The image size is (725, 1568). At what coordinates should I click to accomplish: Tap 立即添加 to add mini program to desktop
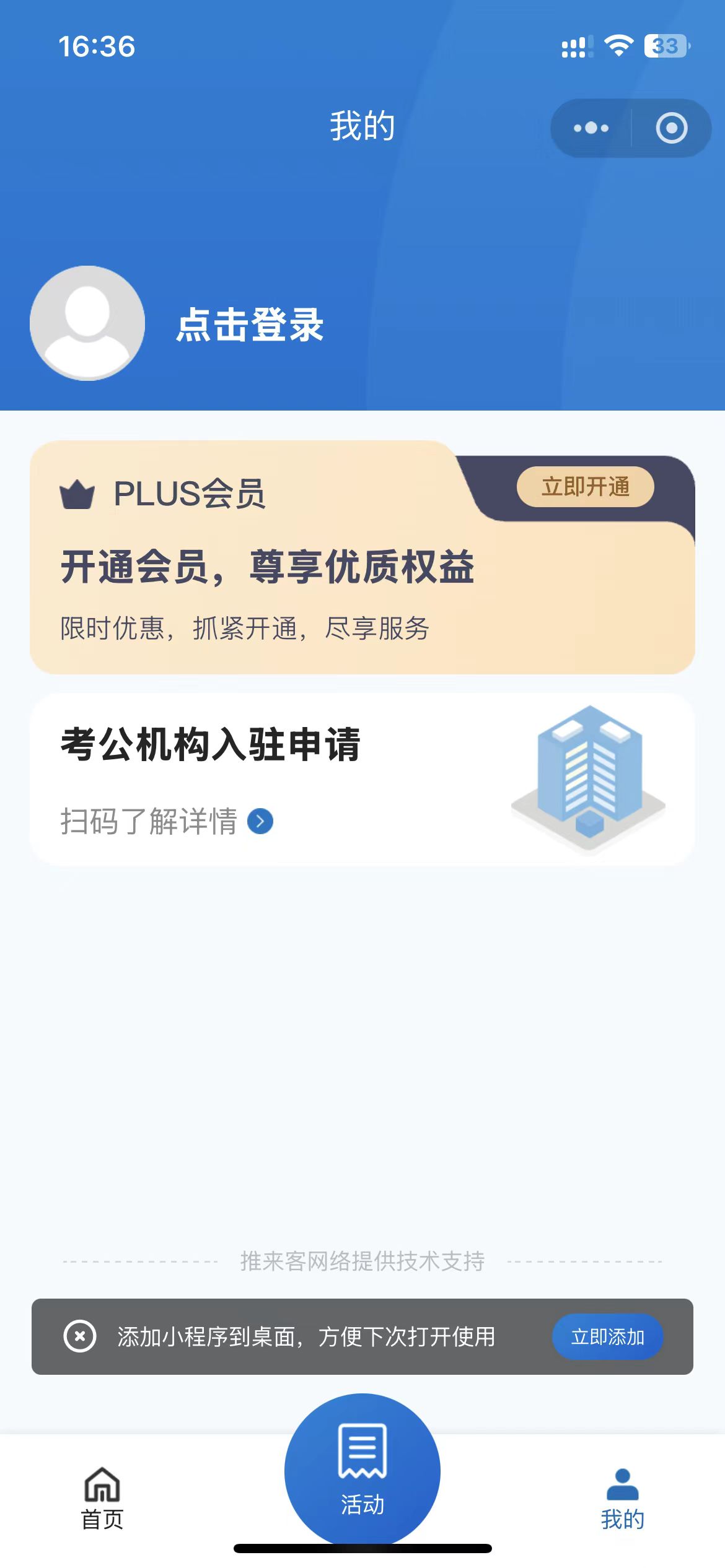607,1336
